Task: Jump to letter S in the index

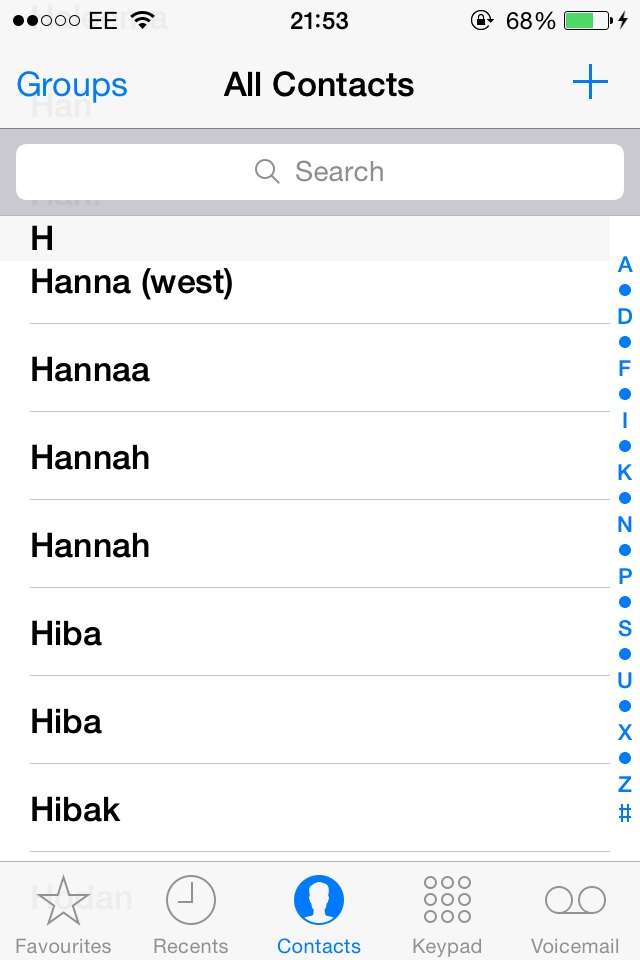Action: tap(625, 629)
